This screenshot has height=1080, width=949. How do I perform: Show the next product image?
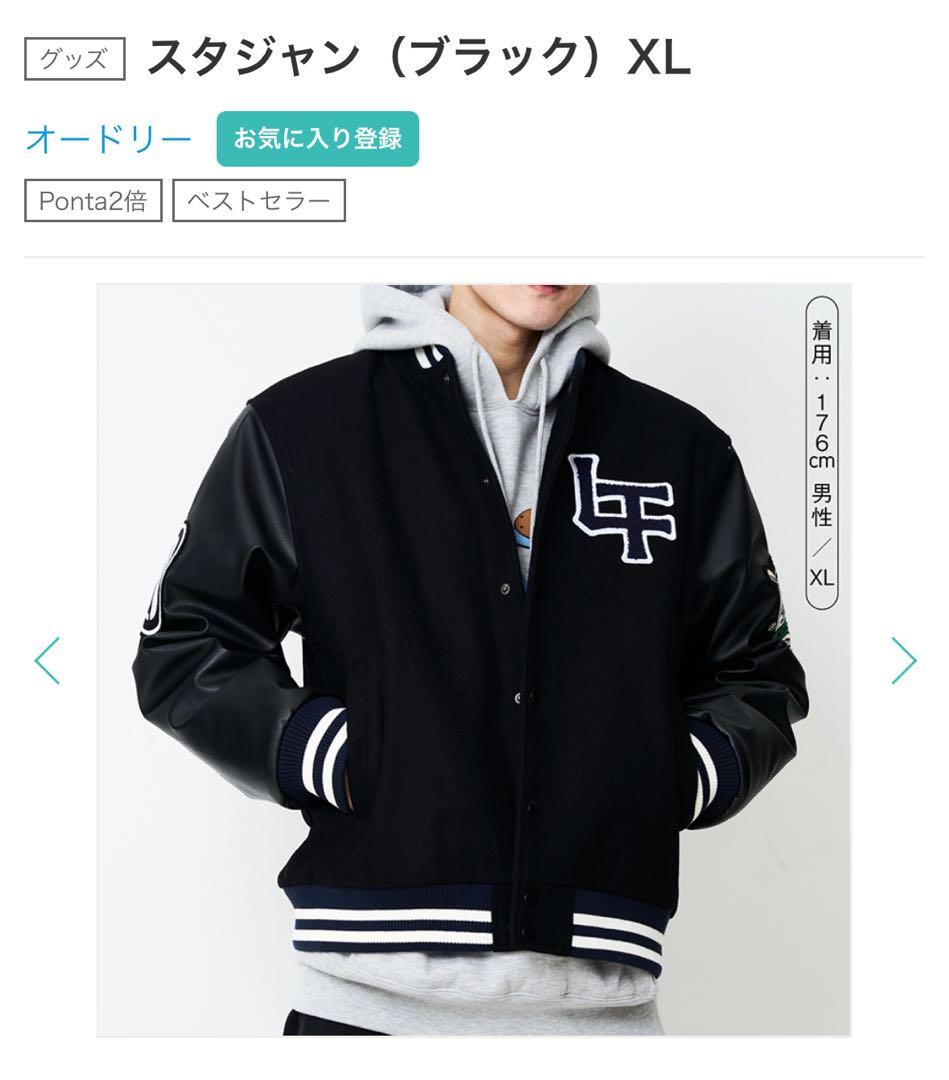[x=903, y=660]
